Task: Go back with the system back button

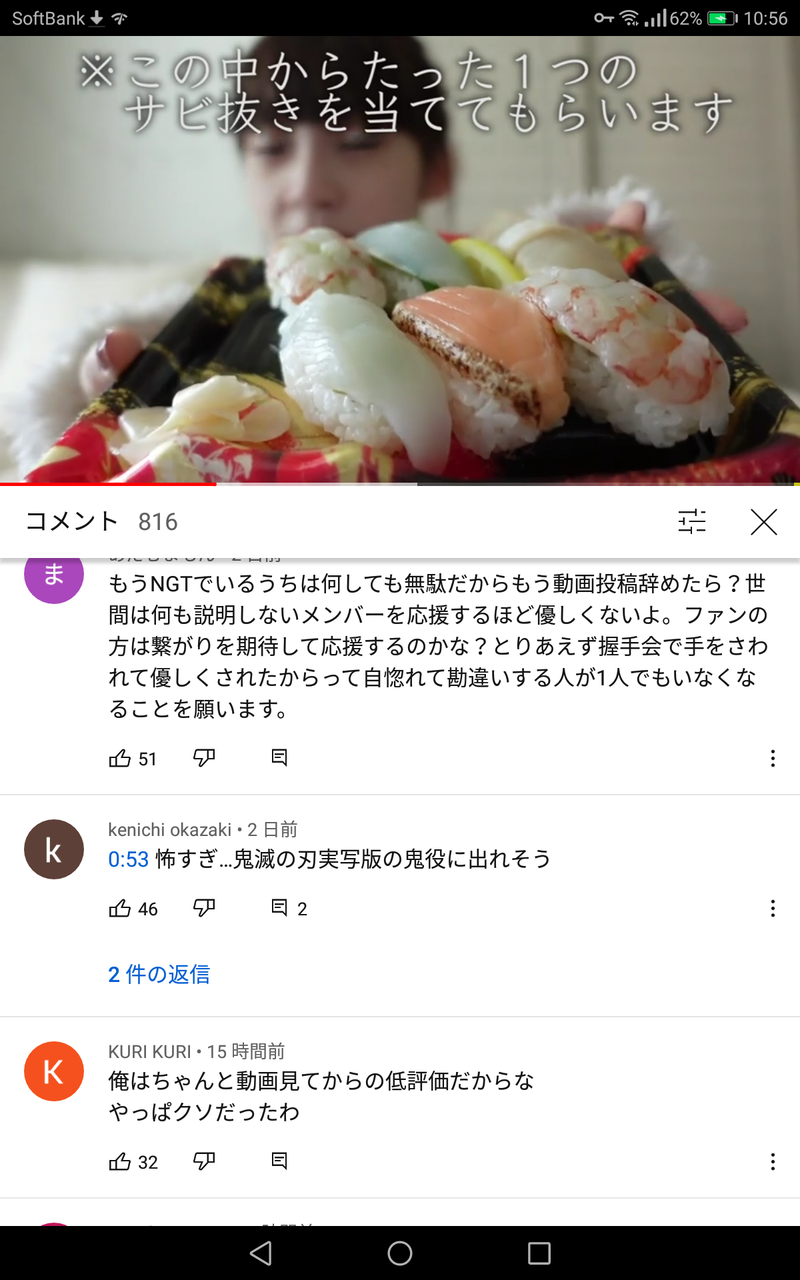Action: point(261,1253)
